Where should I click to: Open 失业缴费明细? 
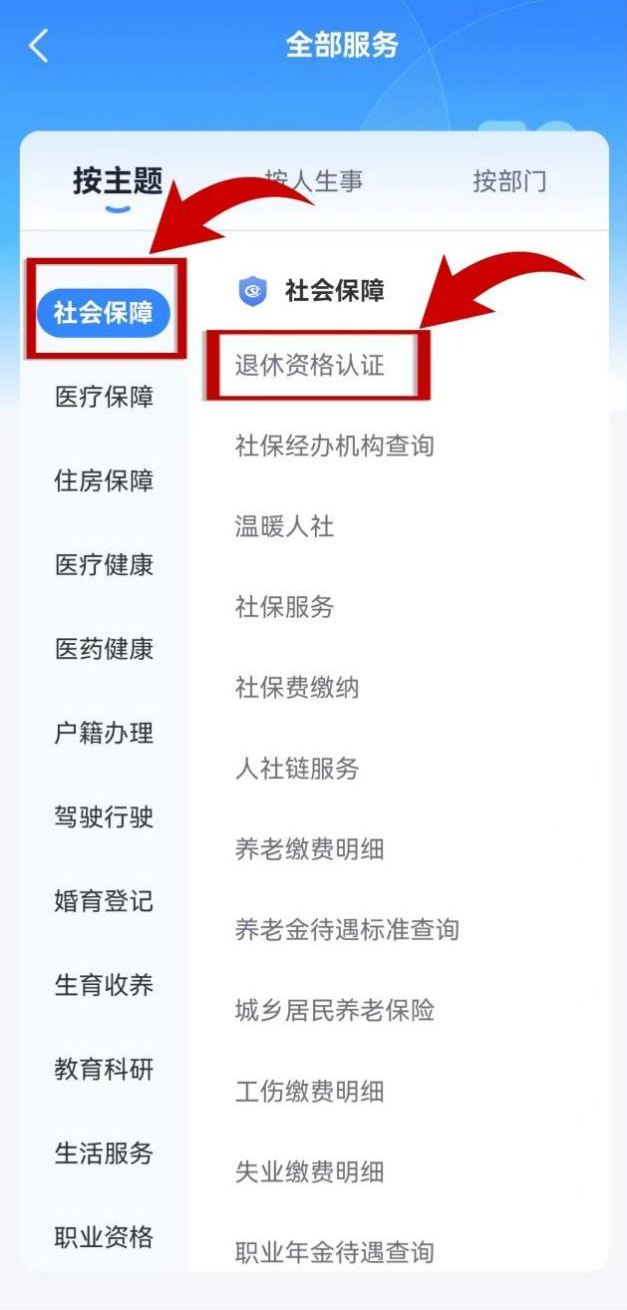click(309, 1172)
